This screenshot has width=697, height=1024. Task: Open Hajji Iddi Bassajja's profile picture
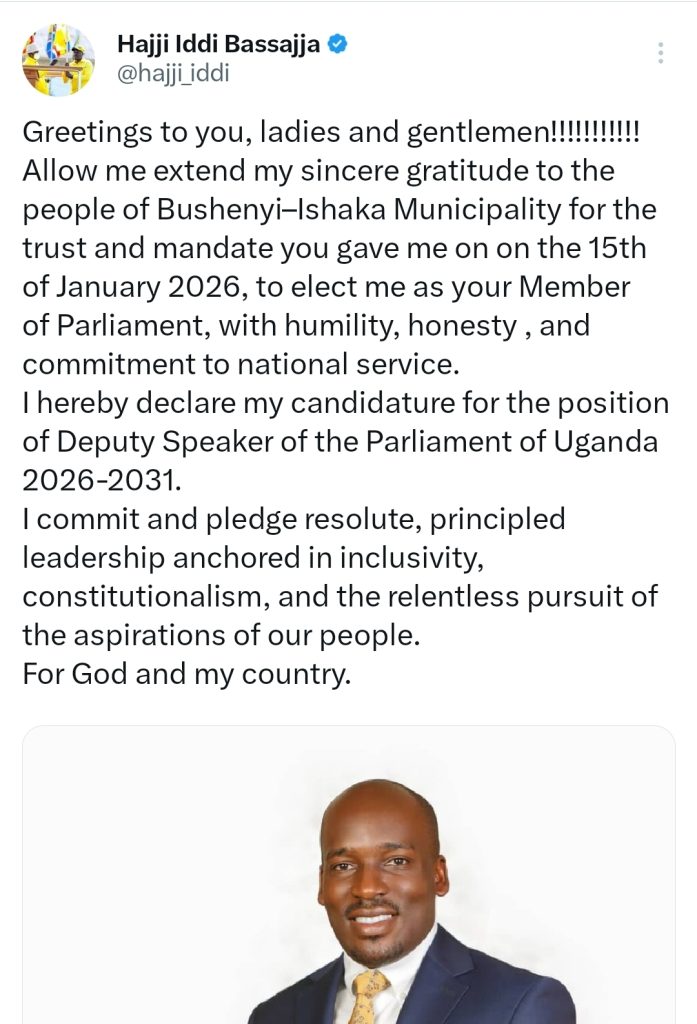click(x=59, y=60)
